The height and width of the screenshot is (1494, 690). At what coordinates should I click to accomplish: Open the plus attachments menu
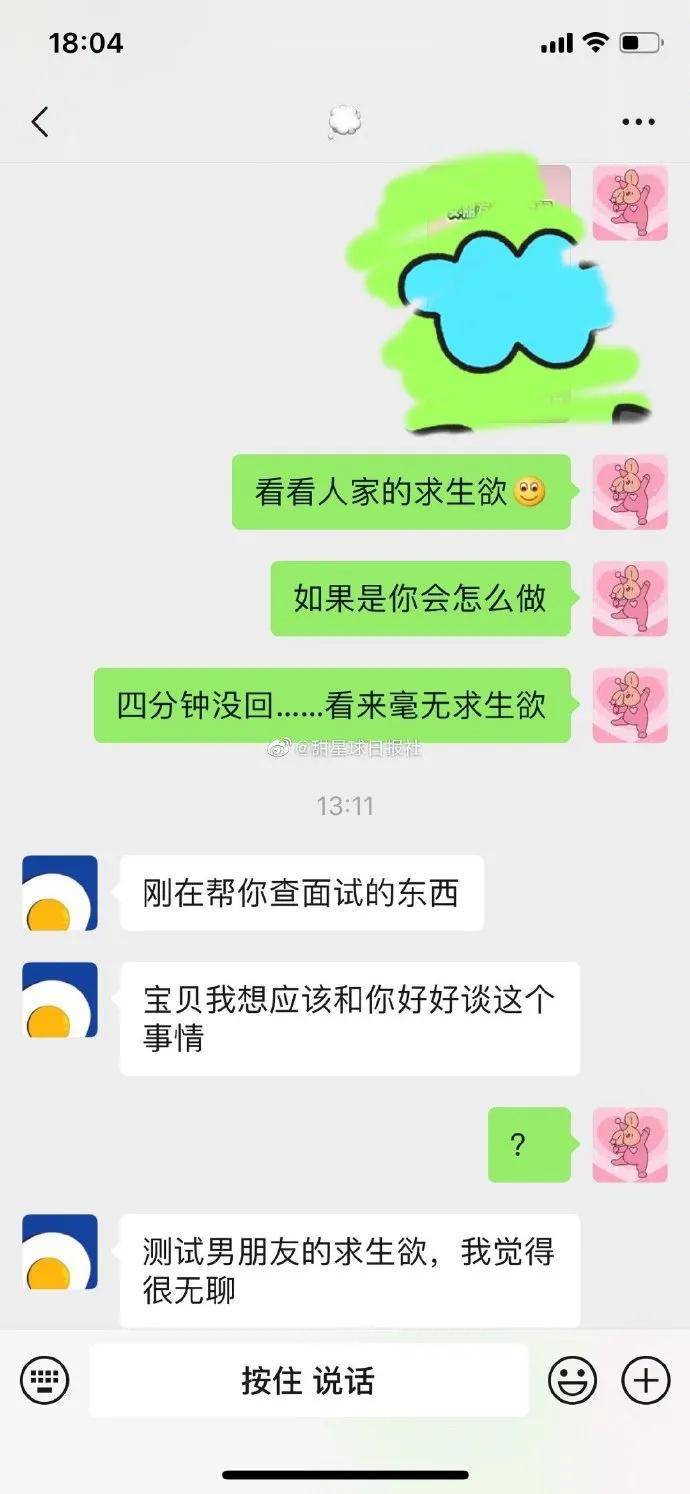(646, 1381)
